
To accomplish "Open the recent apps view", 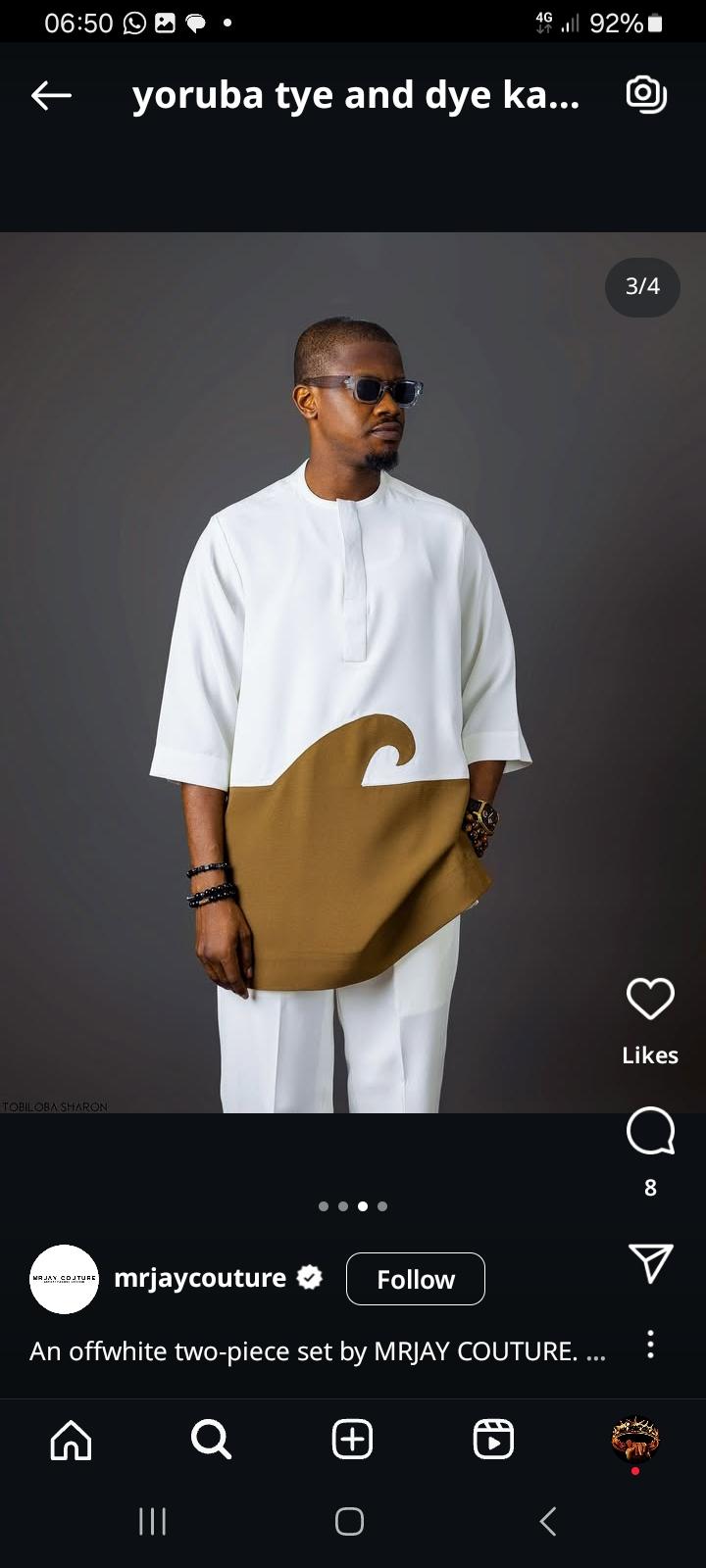I will pos(152,1521).
